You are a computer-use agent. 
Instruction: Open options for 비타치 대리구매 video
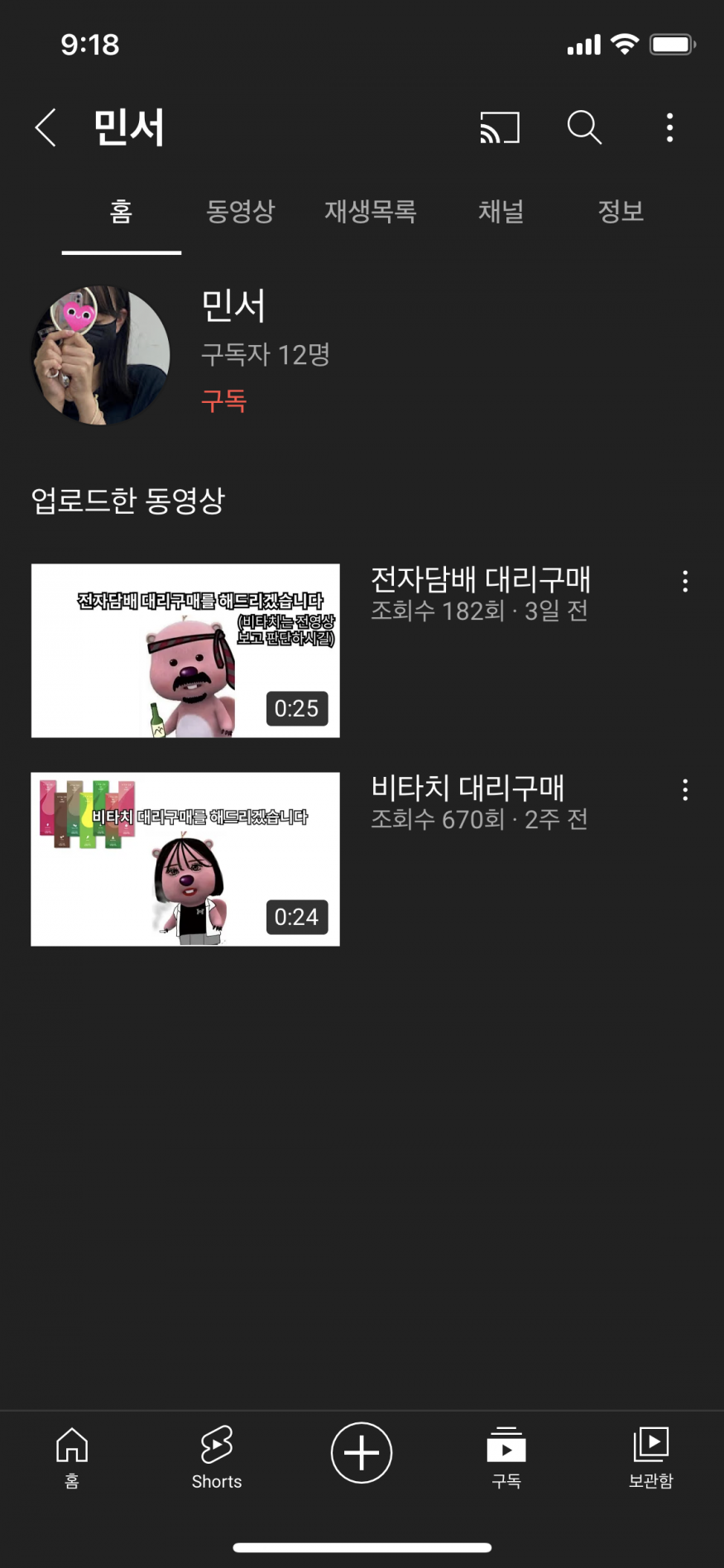(685, 790)
